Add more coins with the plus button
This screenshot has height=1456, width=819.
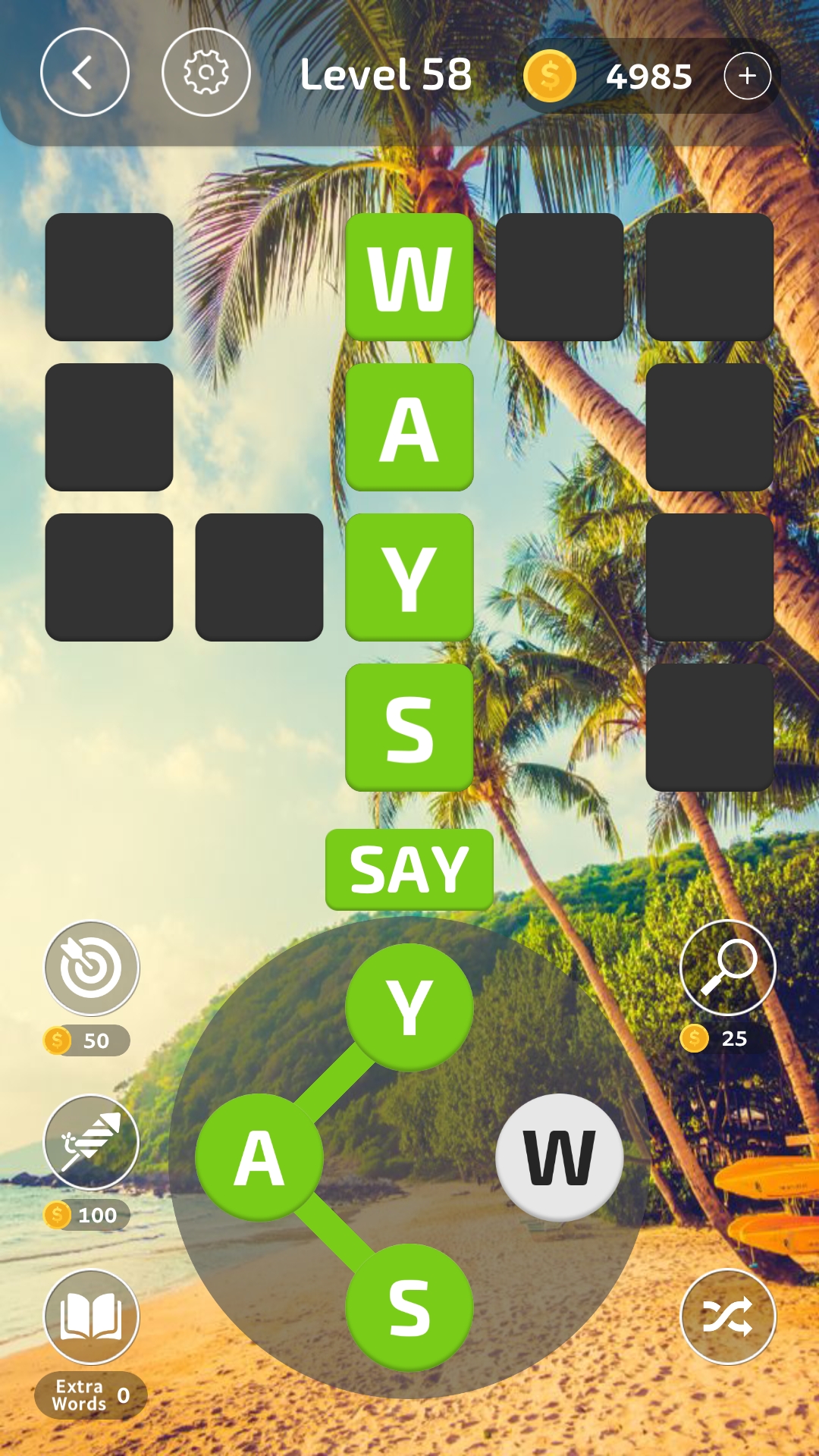pyautogui.click(x=747, y=76)
